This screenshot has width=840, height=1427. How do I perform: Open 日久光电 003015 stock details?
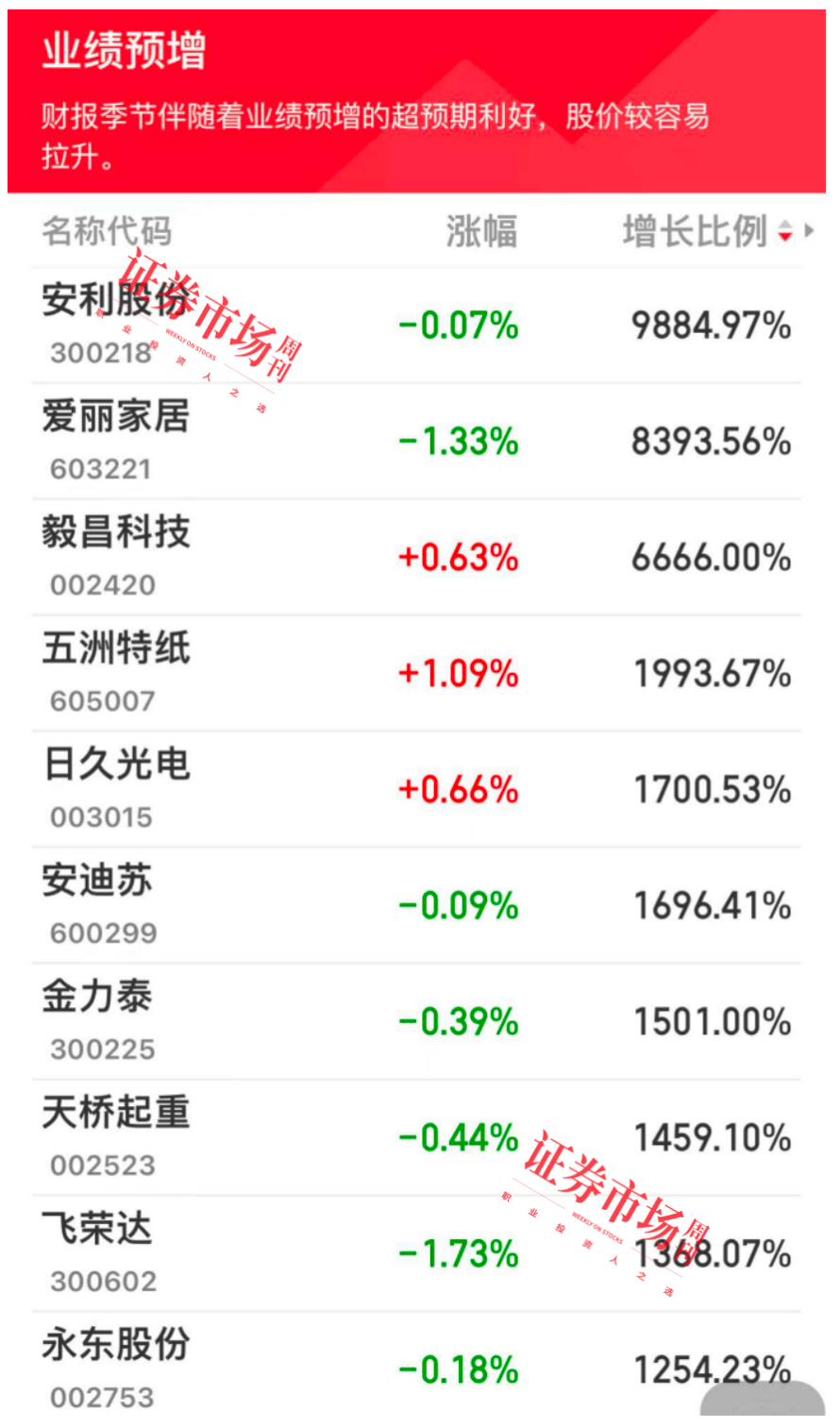(x=416, y=790)
